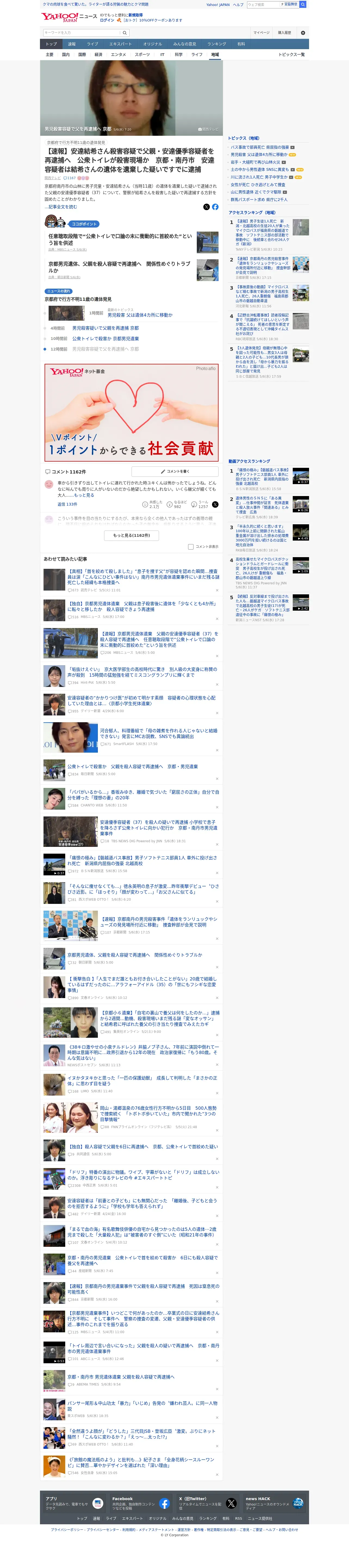Open the Yahoo! ネット募金 banner
This screenshot has width=349, height=1568.
coord(132,413)
